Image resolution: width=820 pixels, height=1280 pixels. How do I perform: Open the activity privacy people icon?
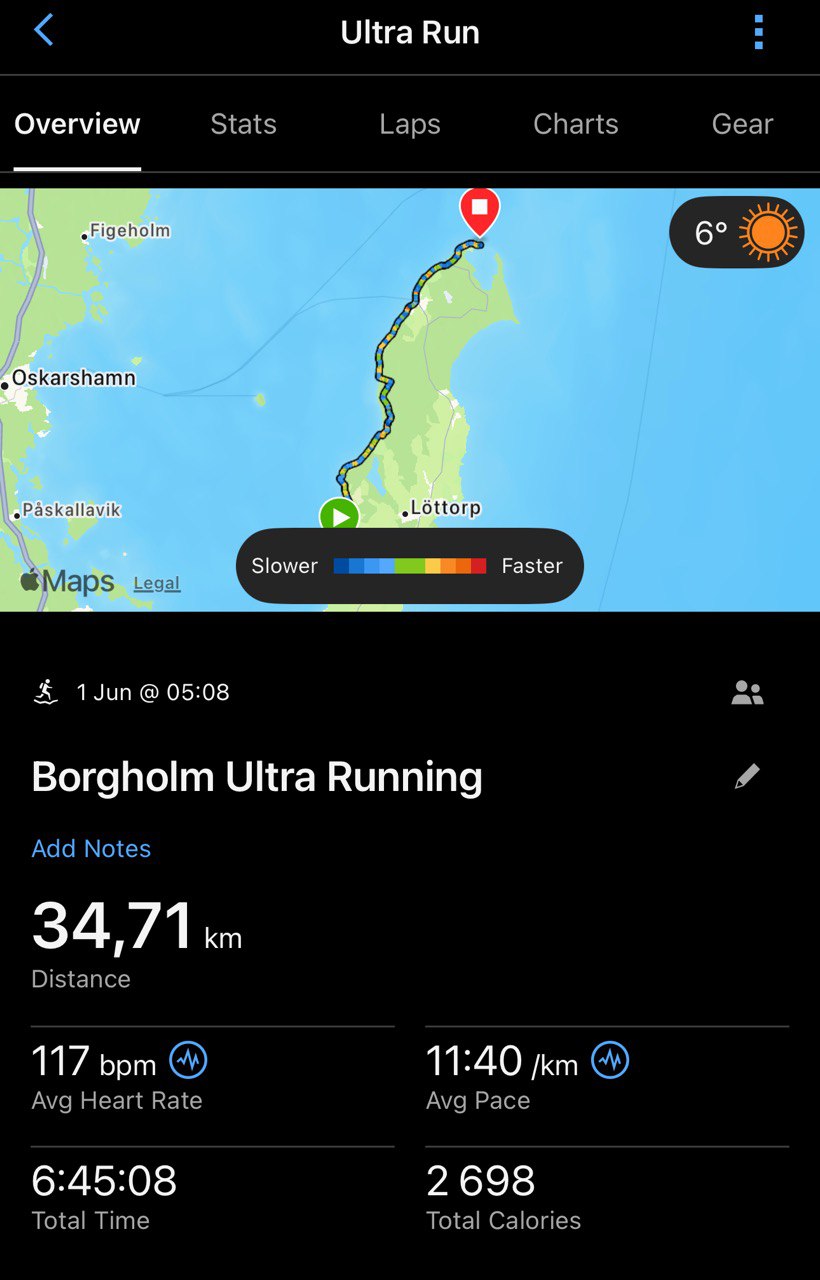point(747,693)
